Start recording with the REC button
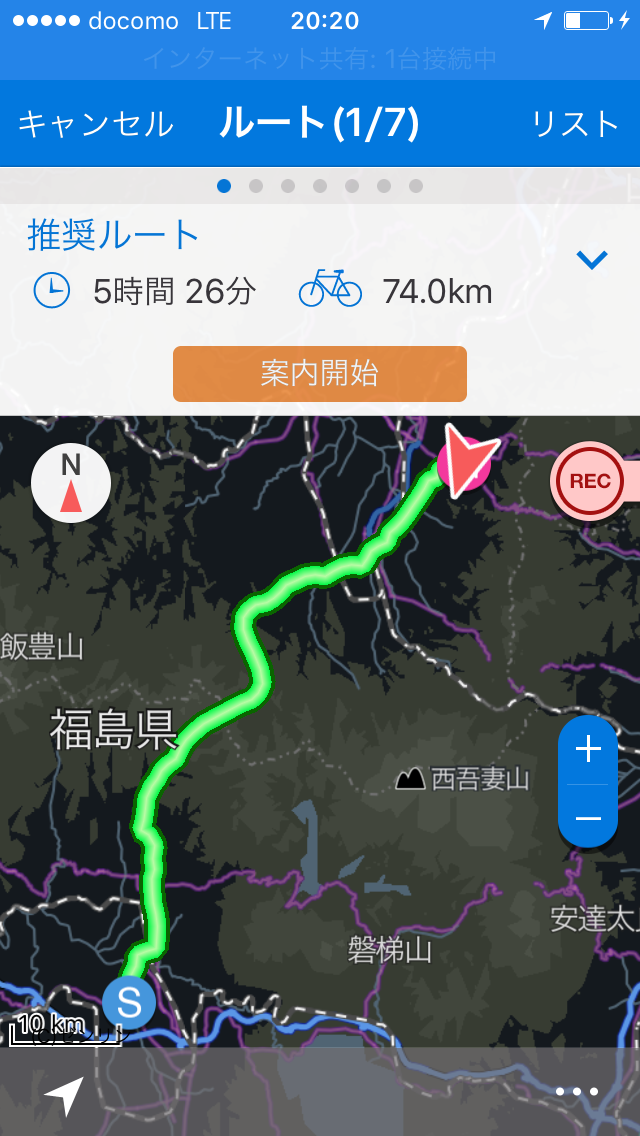The image size is (640, 1136). pos(589,481)
